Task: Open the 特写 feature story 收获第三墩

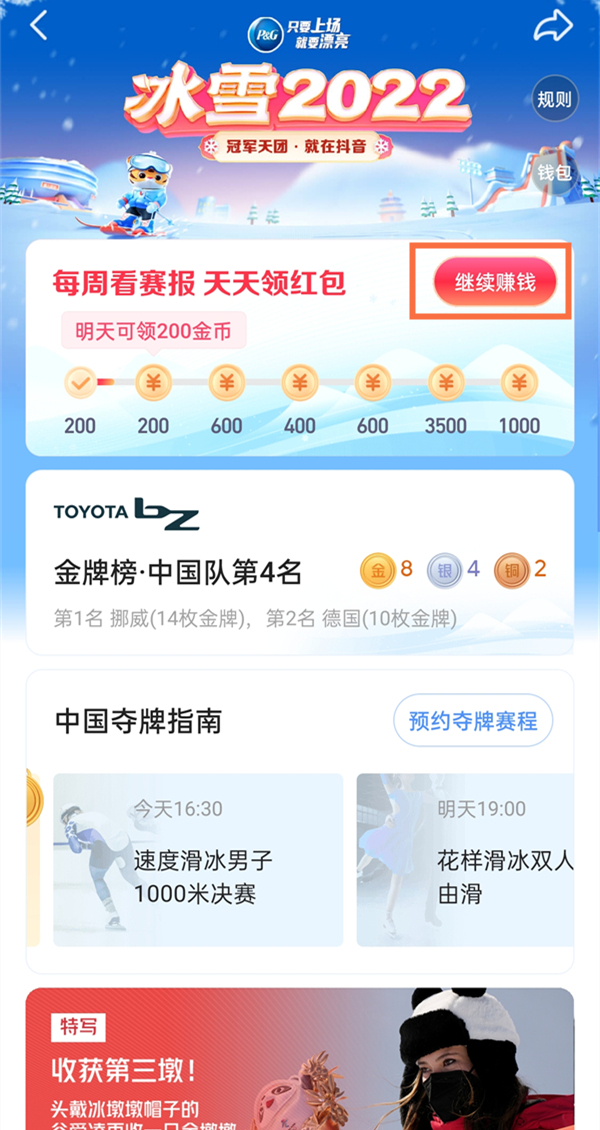Action: tap(300, 1060)
